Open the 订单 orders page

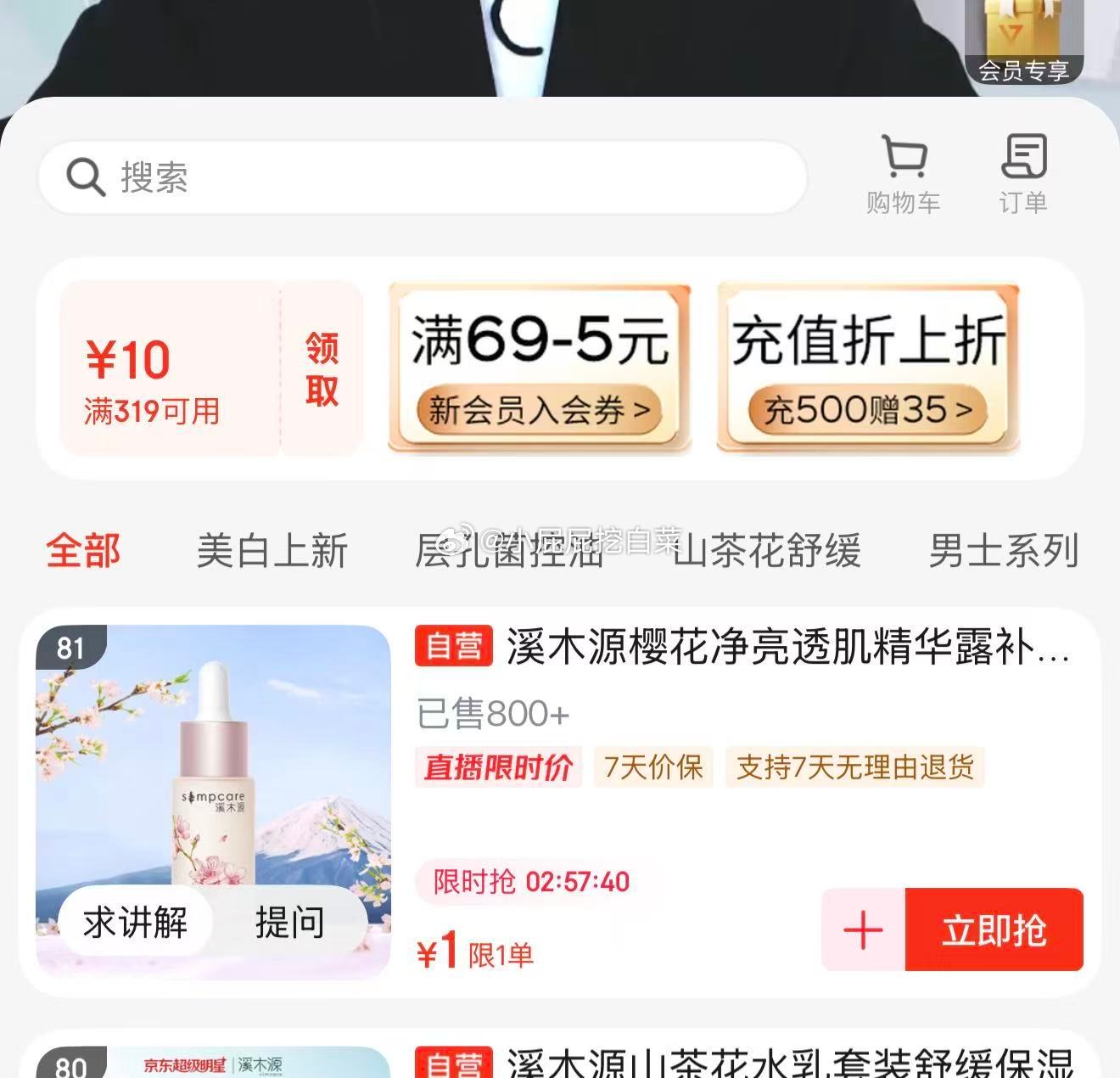click(x=1022, y=176)
